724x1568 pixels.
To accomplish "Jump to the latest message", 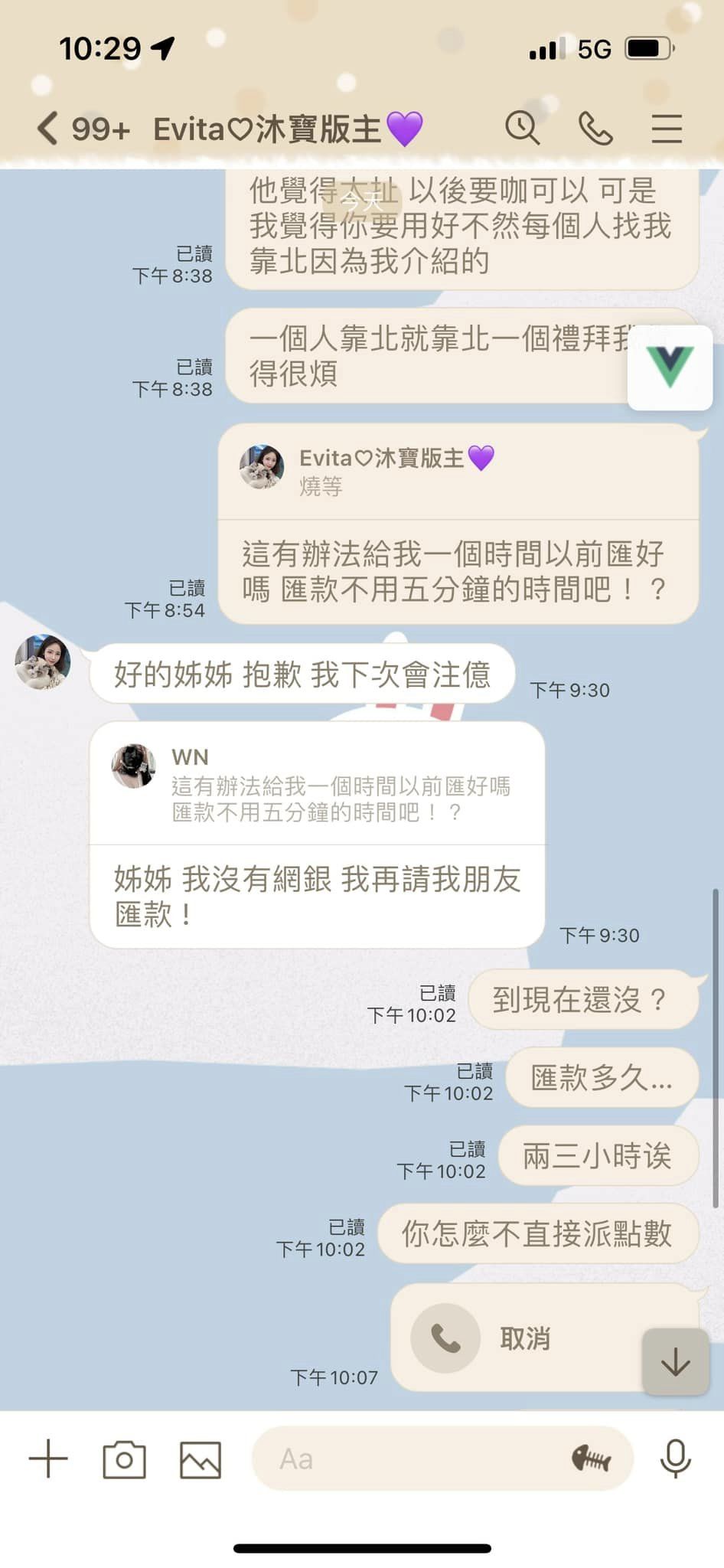I will [x=675, y=1362].
